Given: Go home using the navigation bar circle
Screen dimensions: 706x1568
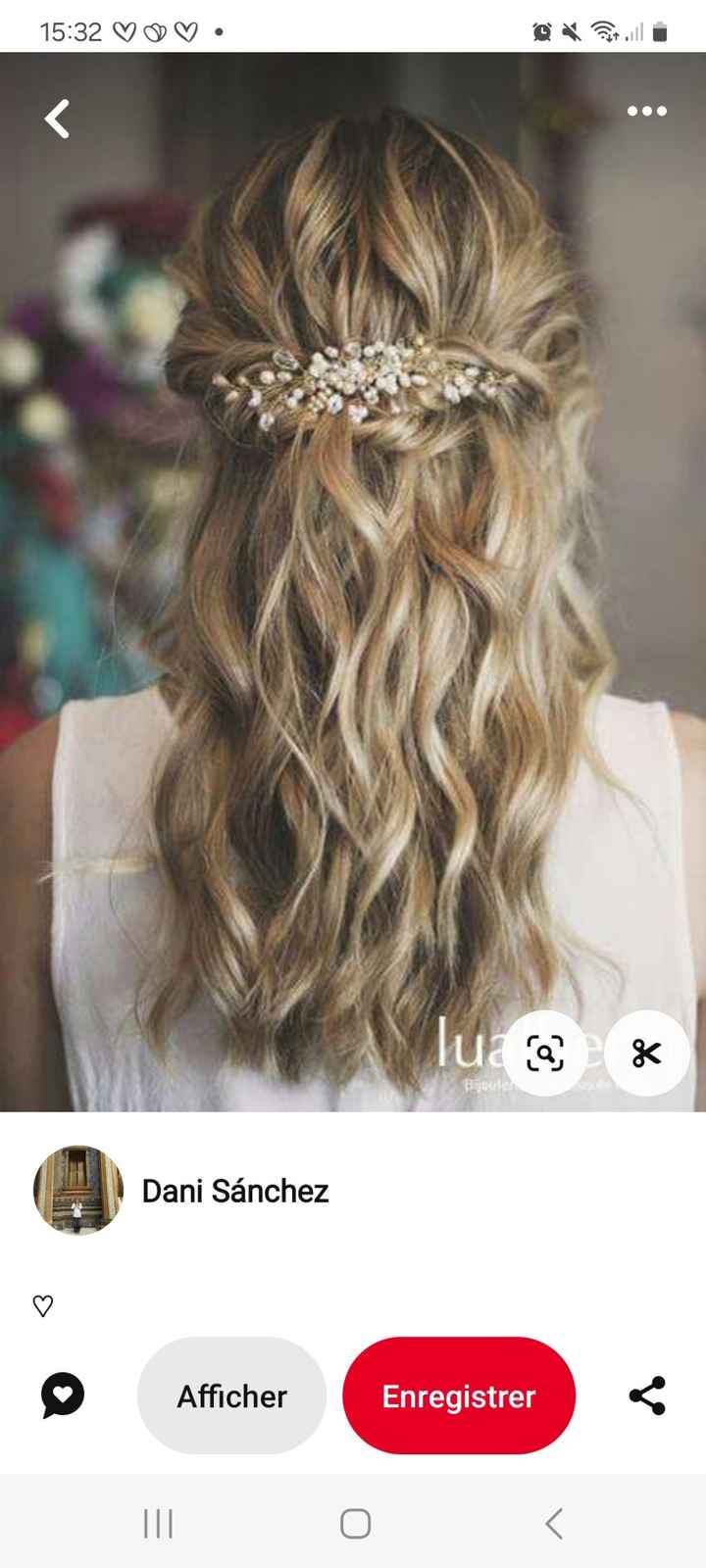Looking at the screenshot, I should 353,1523.
